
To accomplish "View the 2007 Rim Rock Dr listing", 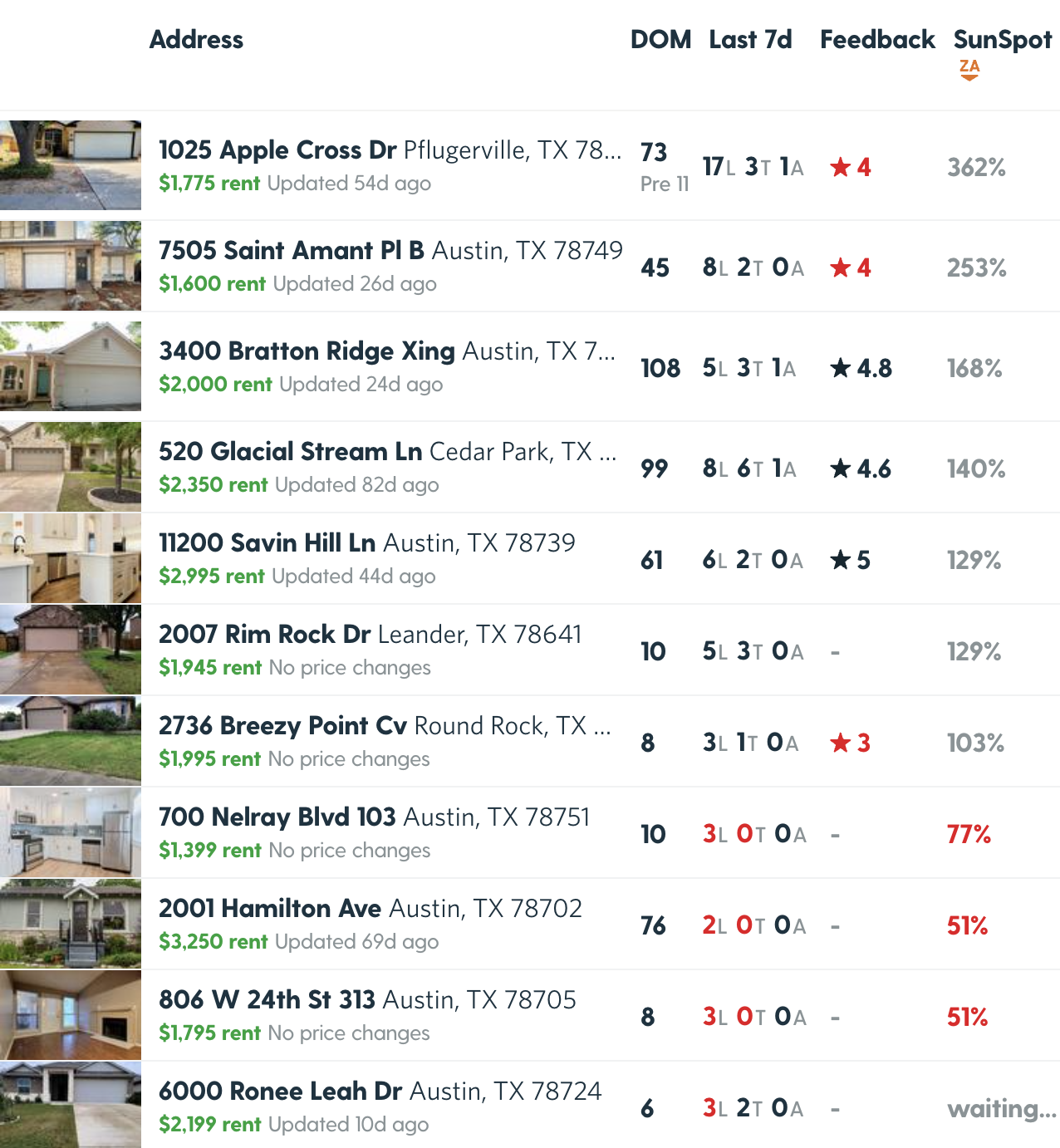I will pos(530,650).
